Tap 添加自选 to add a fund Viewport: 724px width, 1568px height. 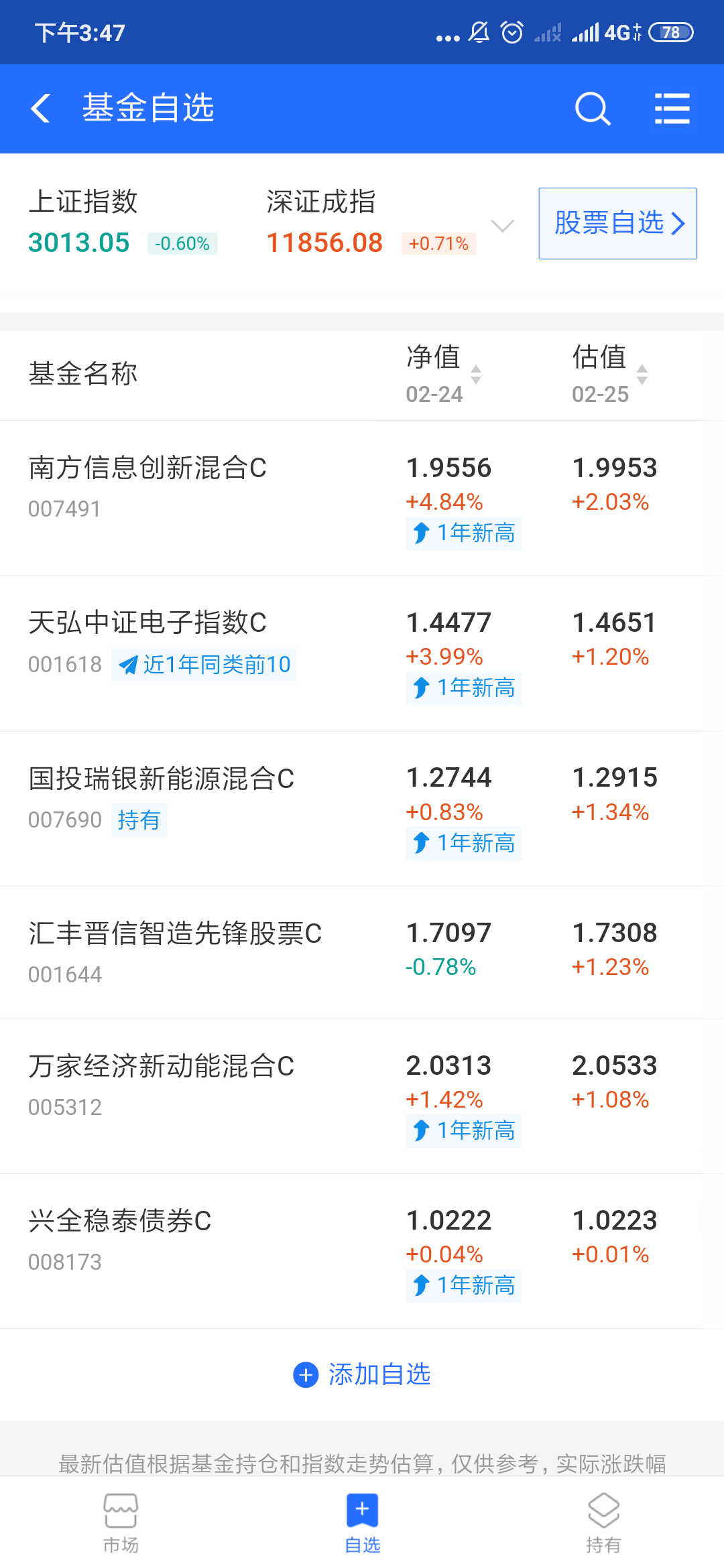(362, 1374)
